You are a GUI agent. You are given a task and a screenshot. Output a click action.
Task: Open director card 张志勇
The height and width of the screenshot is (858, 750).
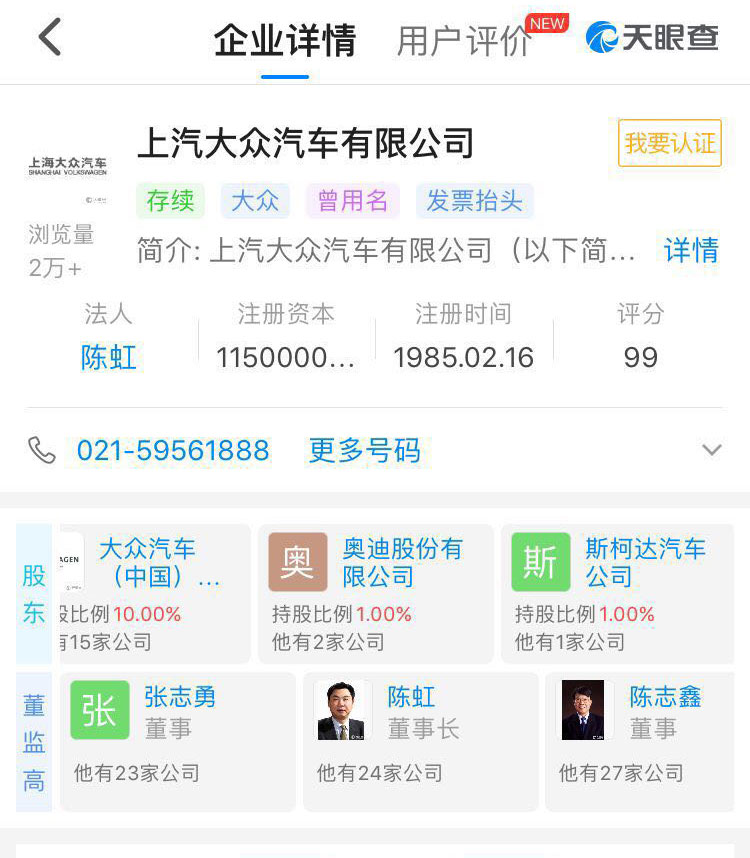(x=178, y=740)
